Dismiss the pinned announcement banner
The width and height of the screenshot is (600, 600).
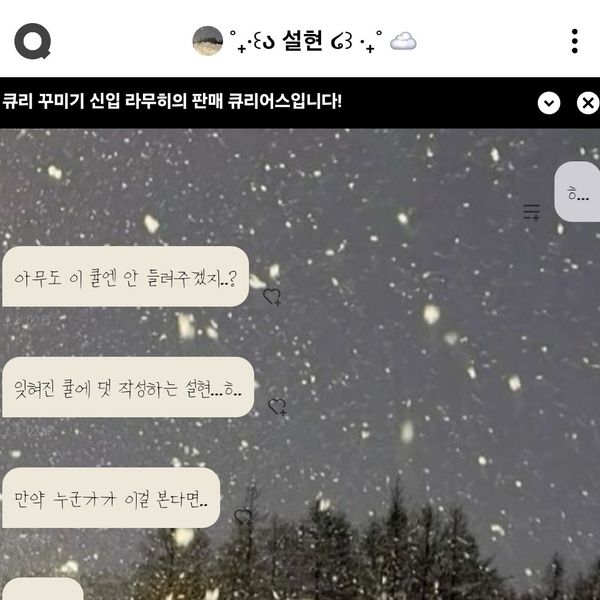coord(587,103)
